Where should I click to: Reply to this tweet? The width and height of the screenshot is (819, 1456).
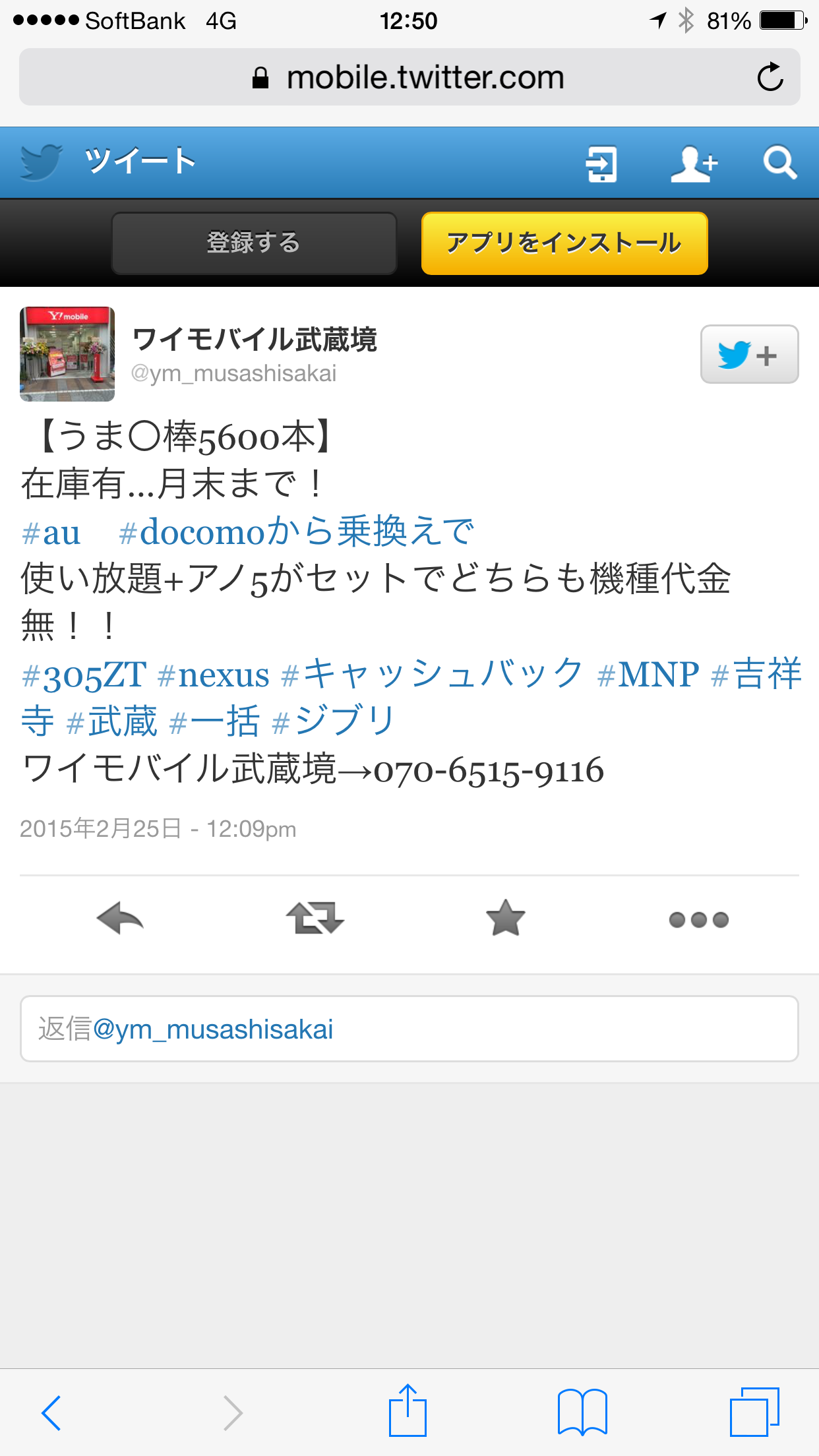120,919
